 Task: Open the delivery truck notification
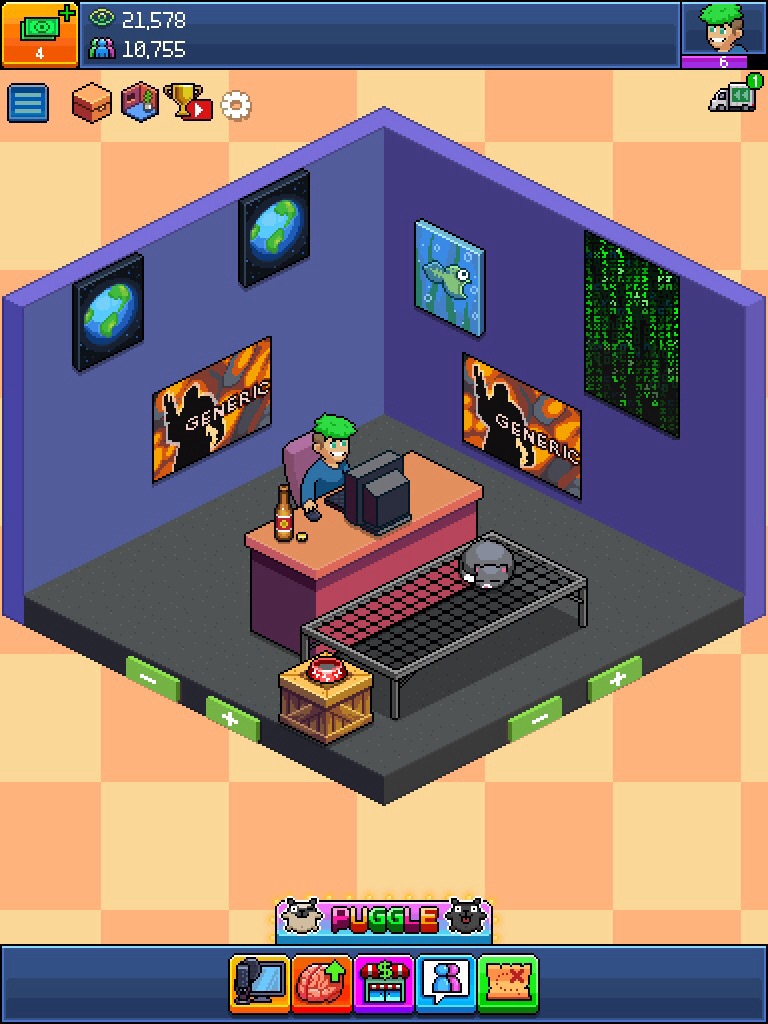[735, 94]
